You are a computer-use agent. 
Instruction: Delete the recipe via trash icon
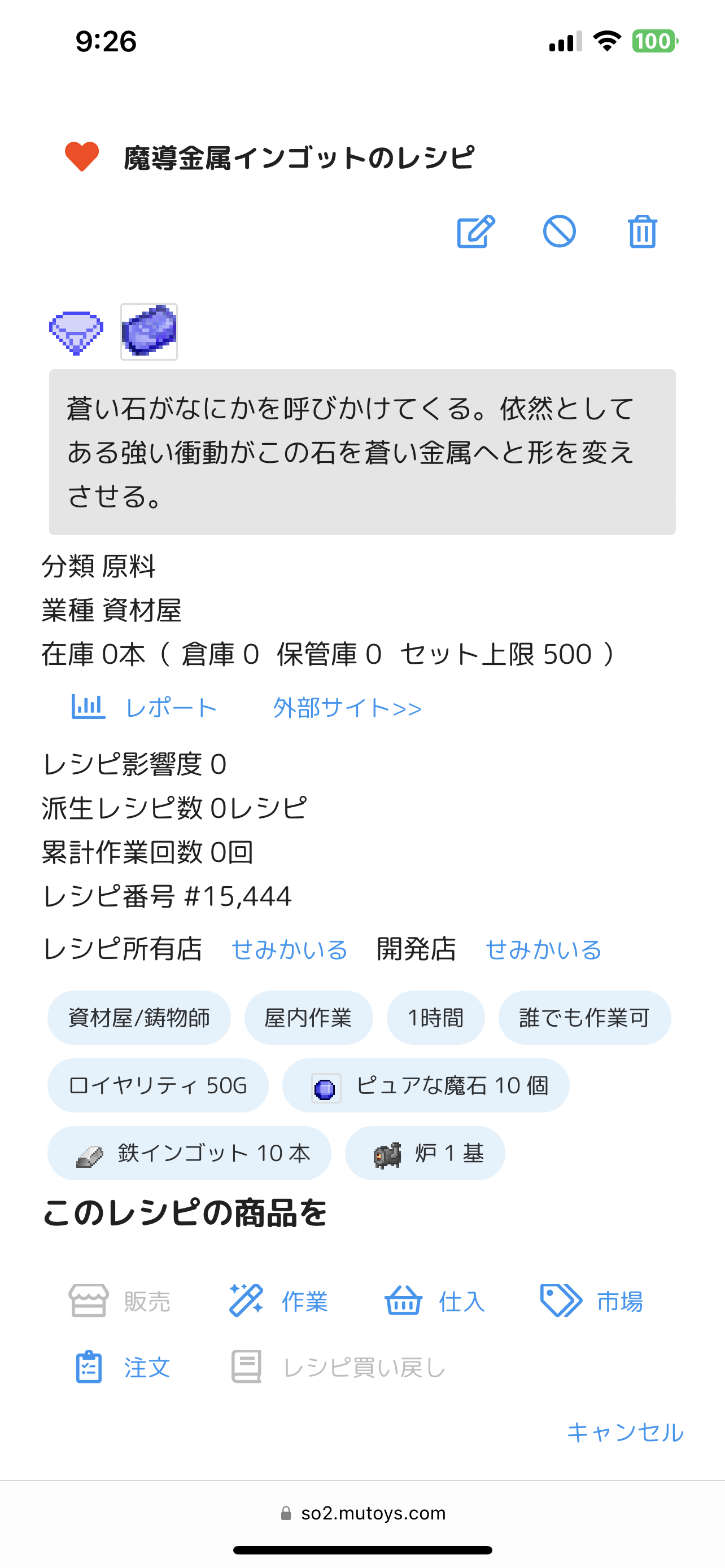(643, 231)
